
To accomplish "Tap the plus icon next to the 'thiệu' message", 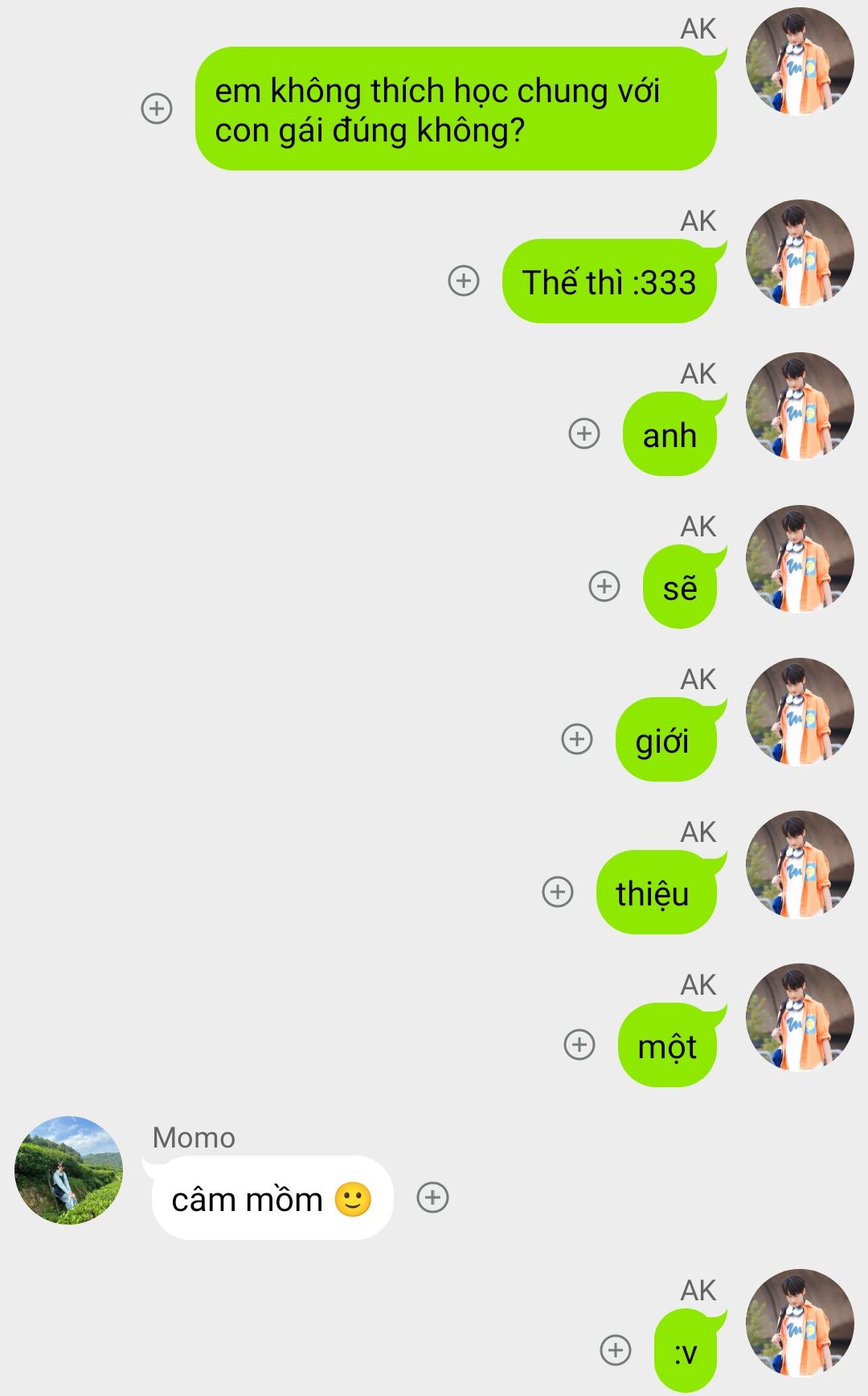I will click(558, 892).
